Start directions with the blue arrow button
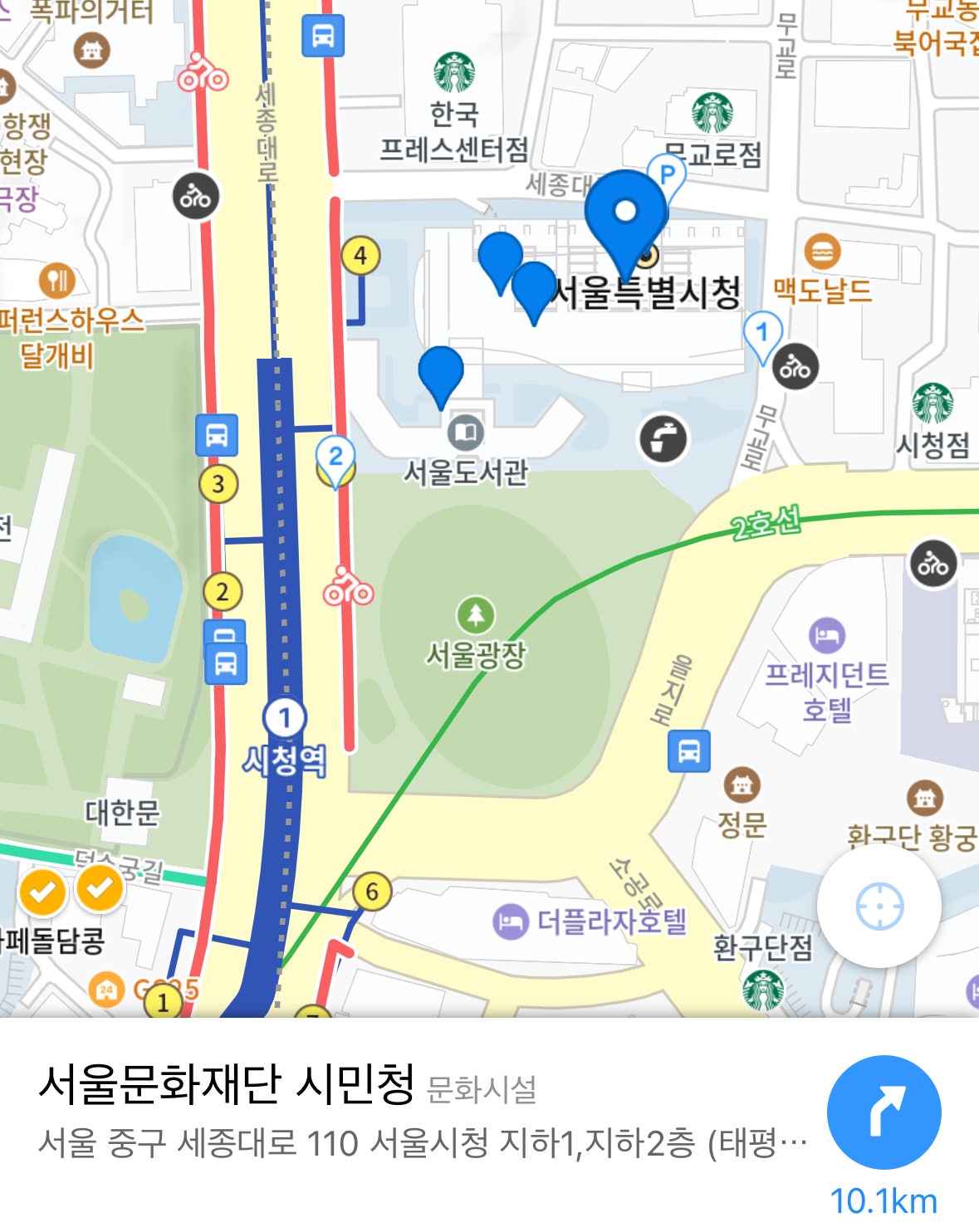The image size is (979, 1232). (884, 1112)
